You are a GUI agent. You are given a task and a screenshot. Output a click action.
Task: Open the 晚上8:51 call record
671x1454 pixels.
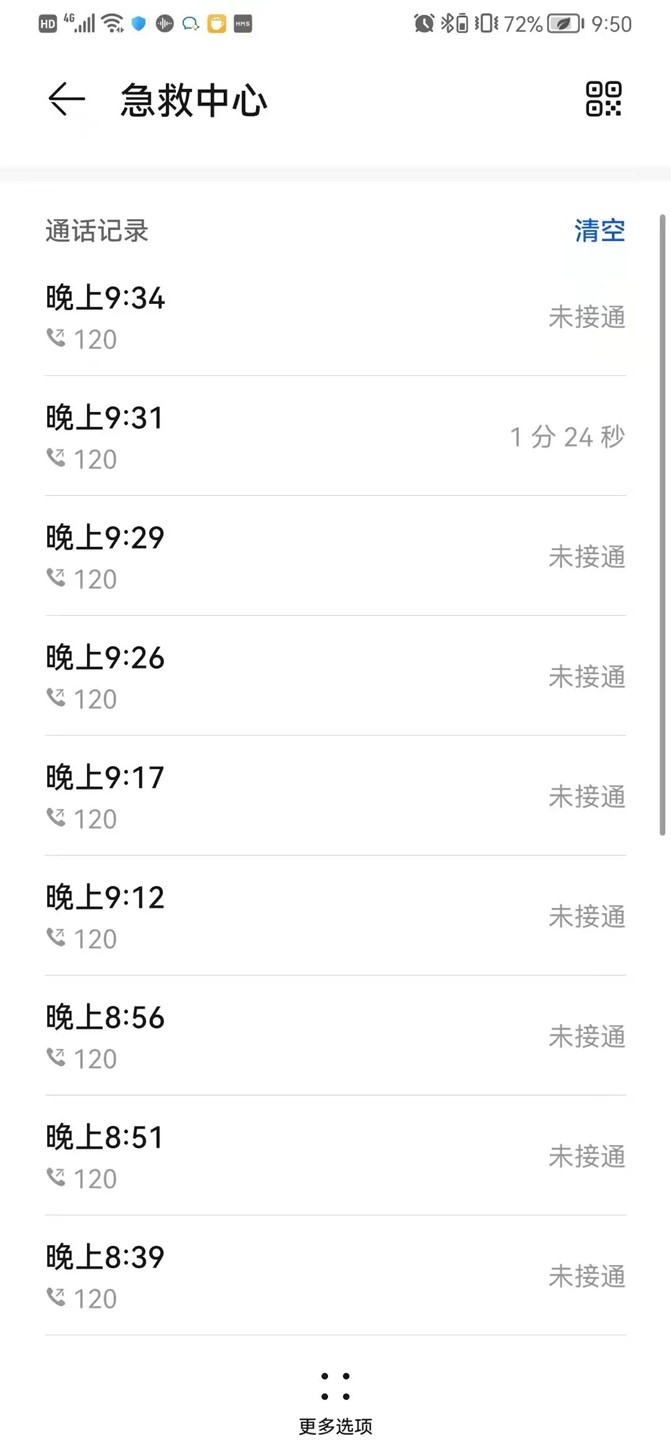tap(335, 1156)
